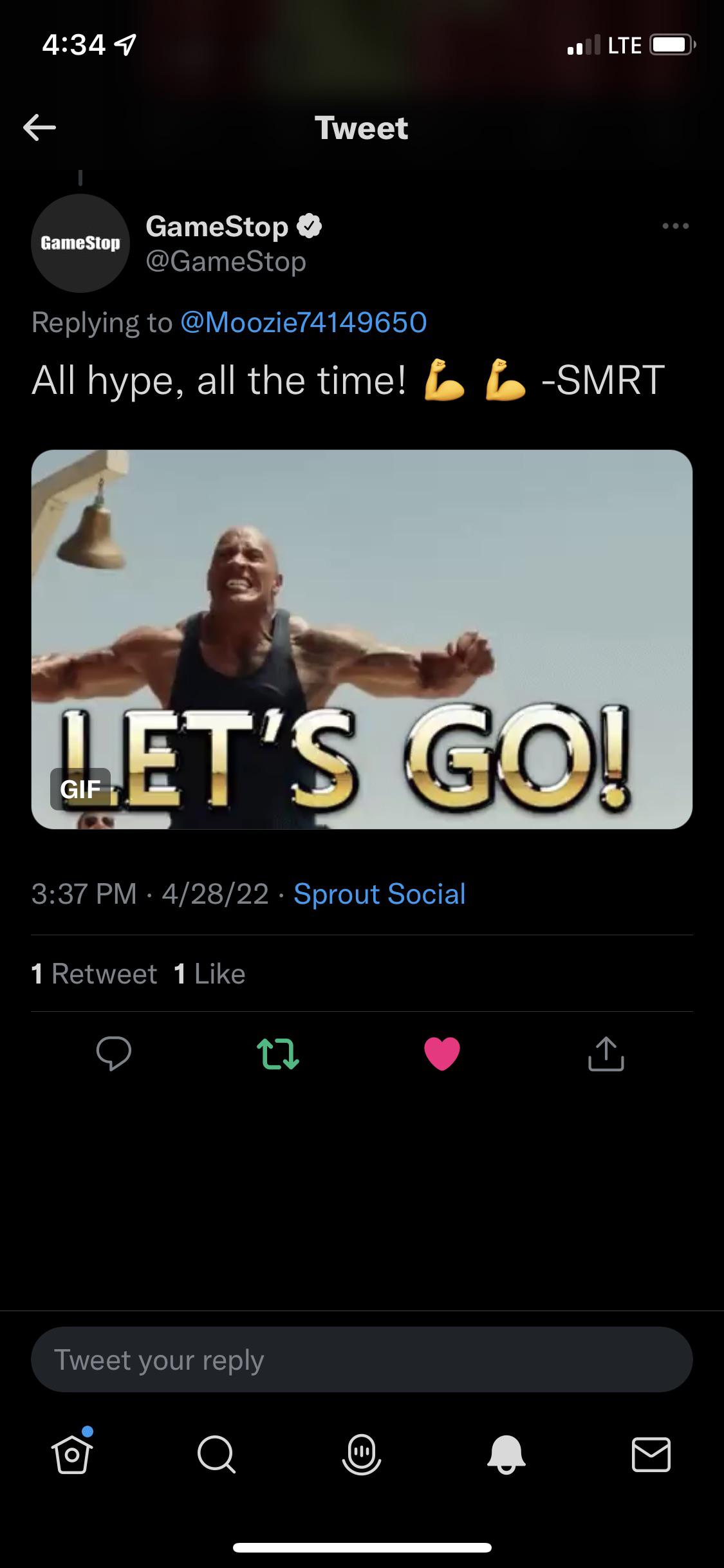View who retweeted this tweet

click(95, 973)
